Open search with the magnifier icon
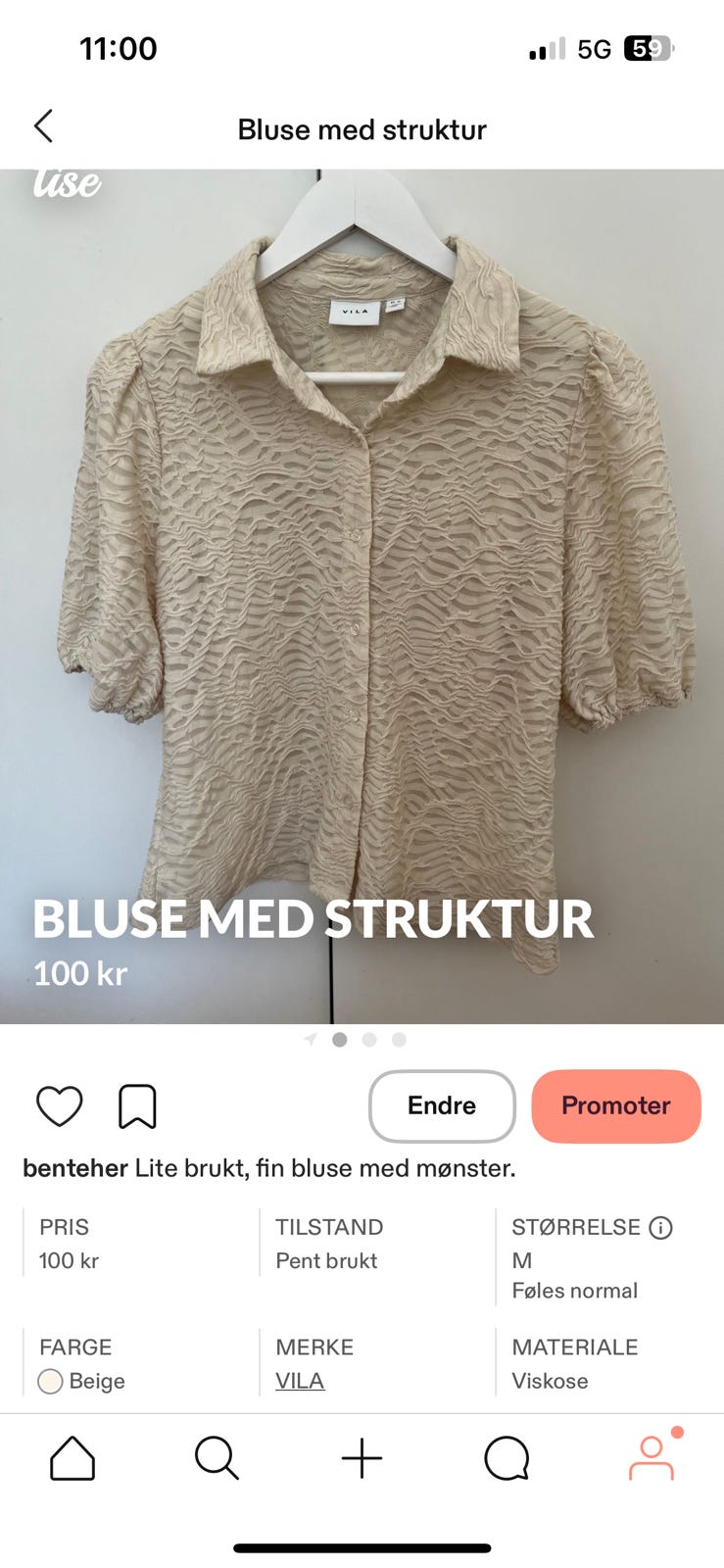Screen dimensions: 724x1568 [x=217, y=1457]
